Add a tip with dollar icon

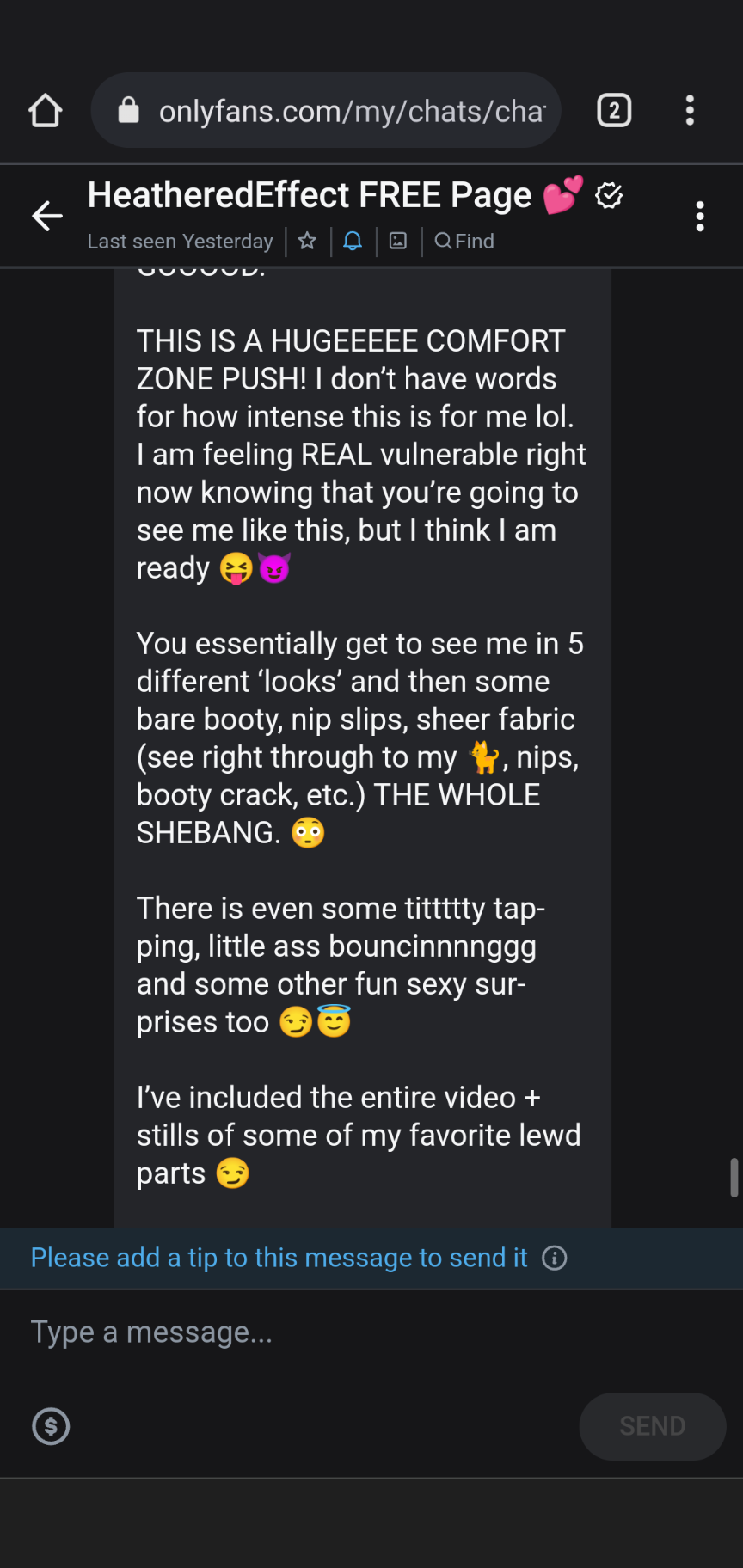(x=51, y=1426)
